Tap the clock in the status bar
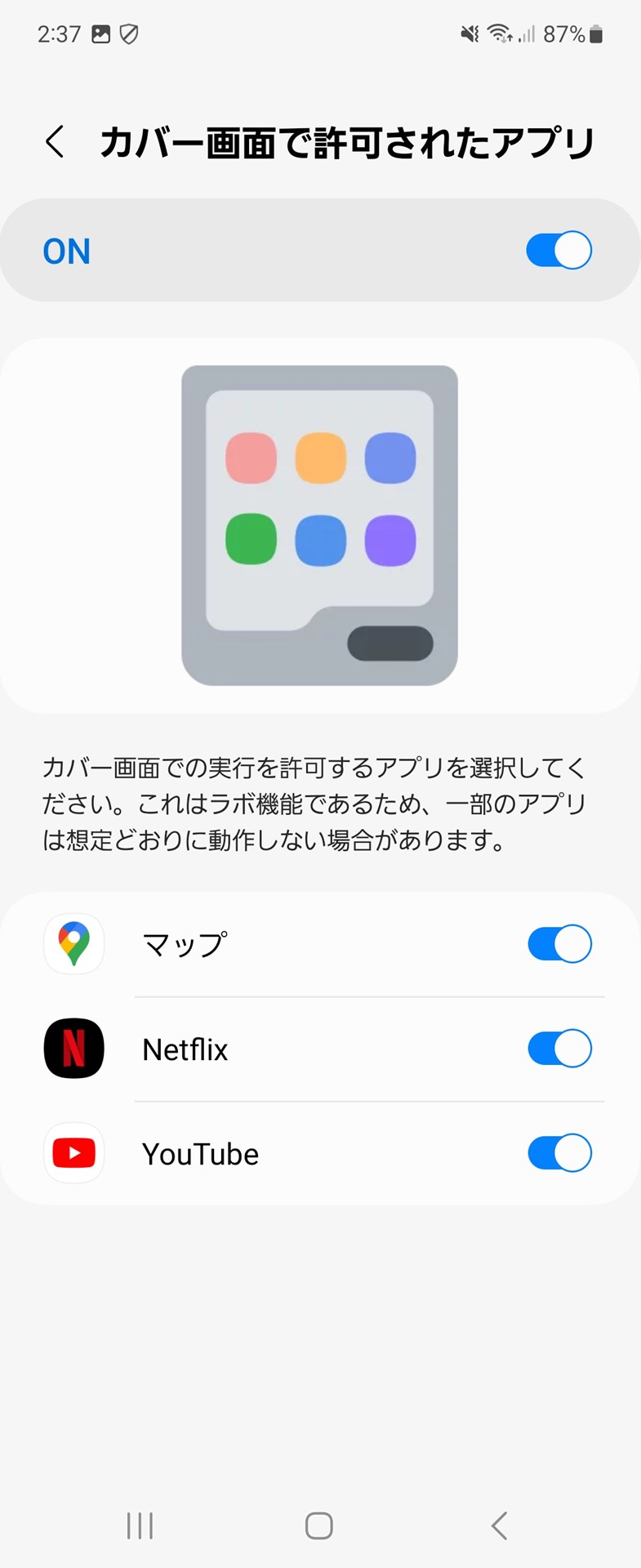This screenshot has width=641, height=1568. click(57, 33)
